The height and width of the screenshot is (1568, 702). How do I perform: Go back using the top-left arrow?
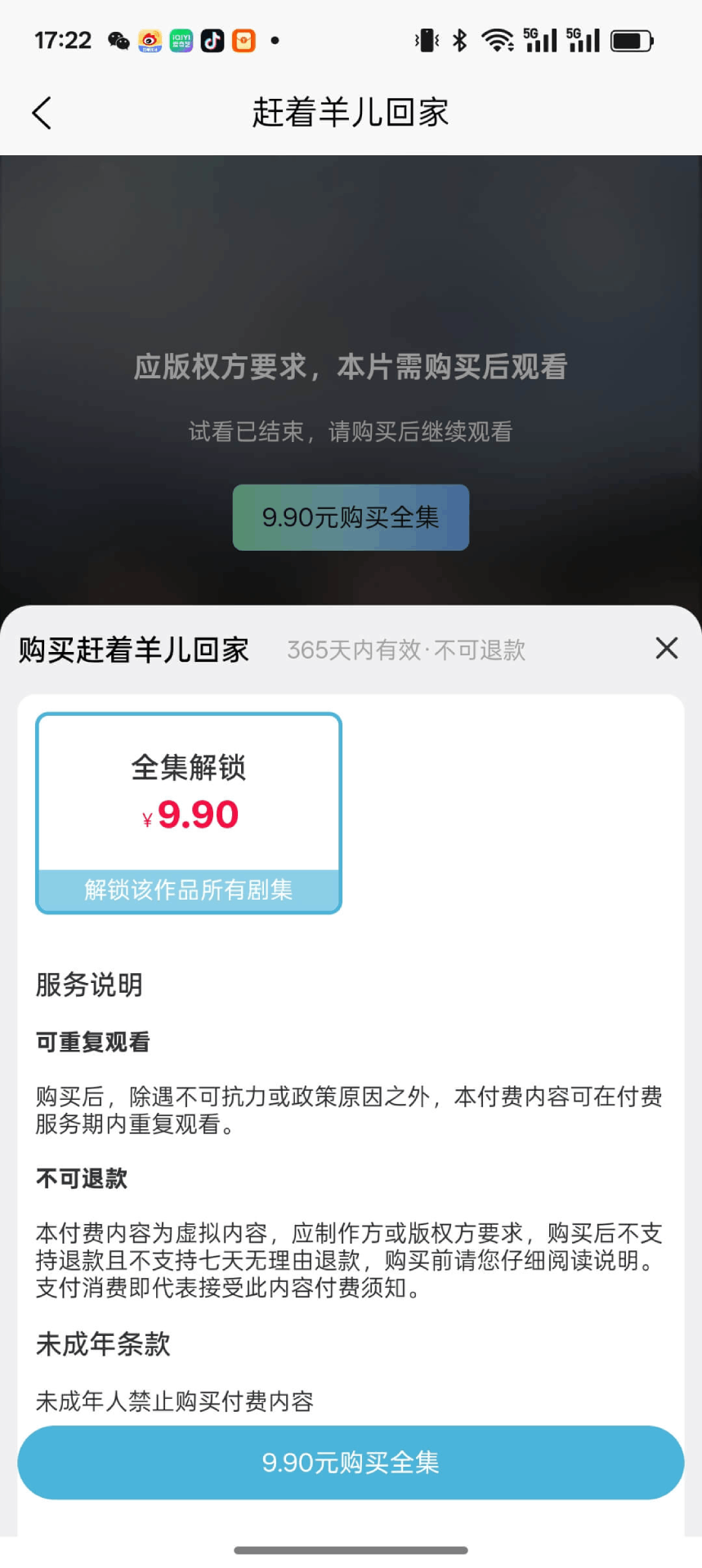(x=42, y=113)
